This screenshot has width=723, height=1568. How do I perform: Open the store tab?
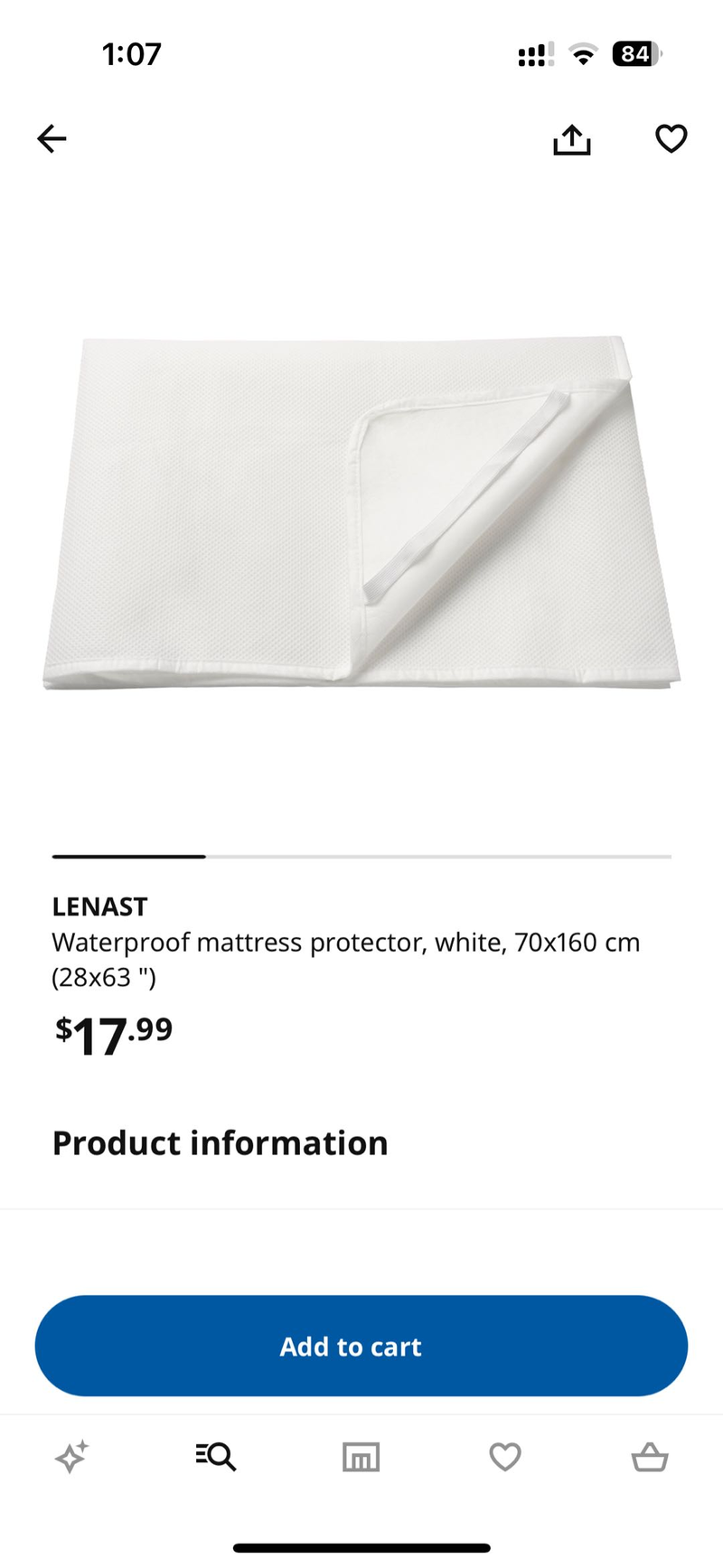coord(361,1456)
